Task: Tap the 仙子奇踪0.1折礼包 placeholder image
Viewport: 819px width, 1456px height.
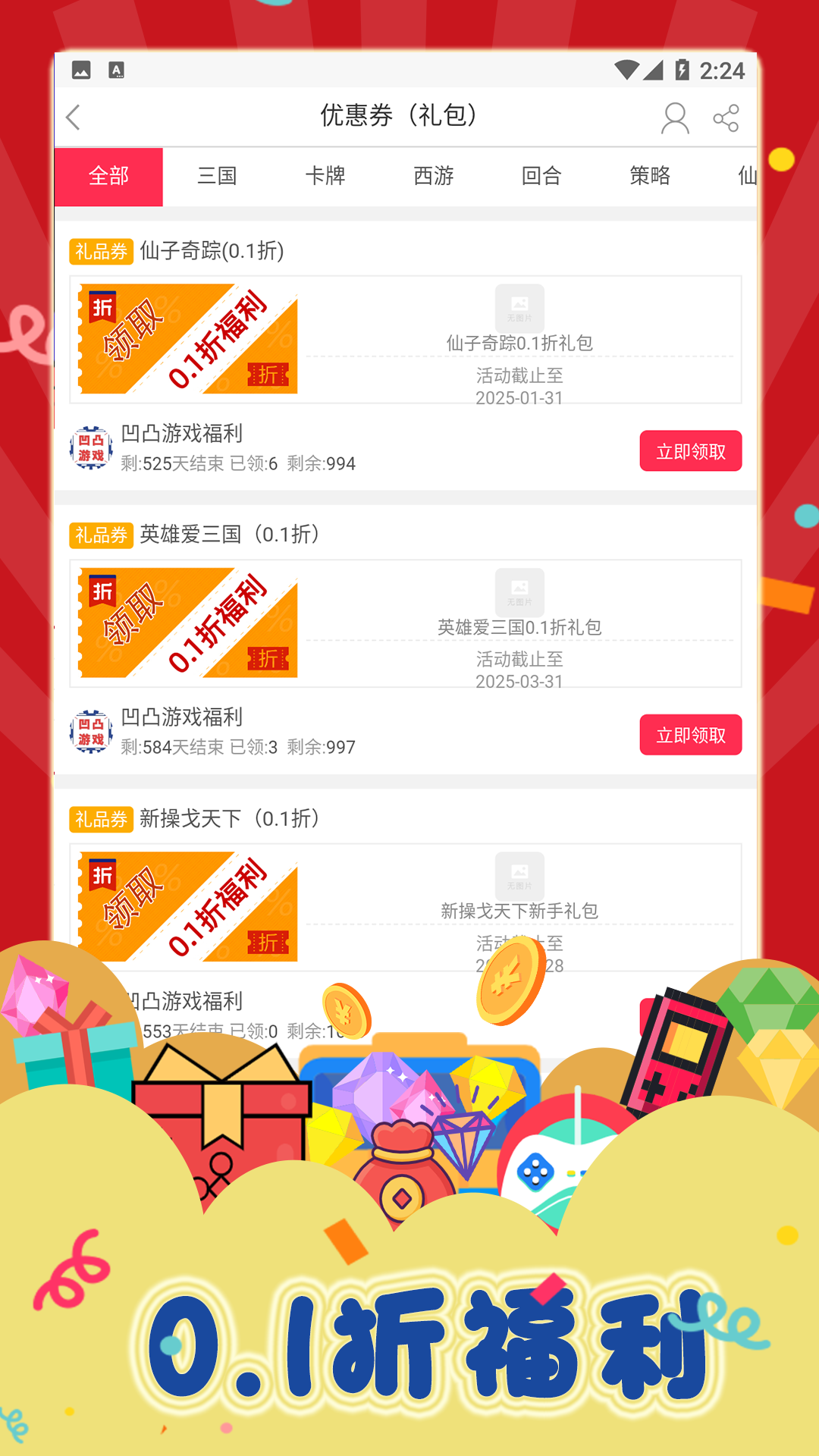Action: 519,306
